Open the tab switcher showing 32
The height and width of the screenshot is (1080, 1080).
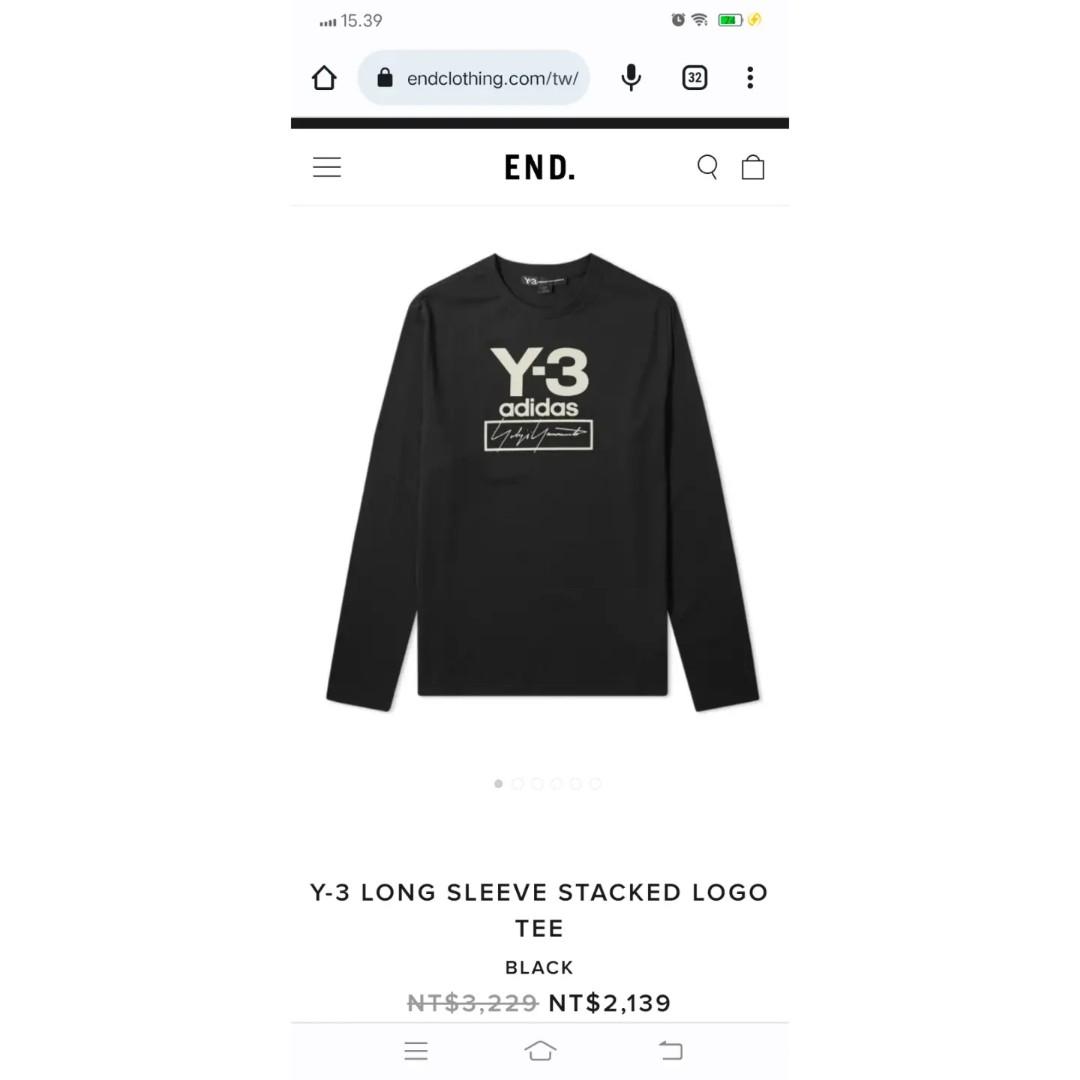[x=694, y=78]
